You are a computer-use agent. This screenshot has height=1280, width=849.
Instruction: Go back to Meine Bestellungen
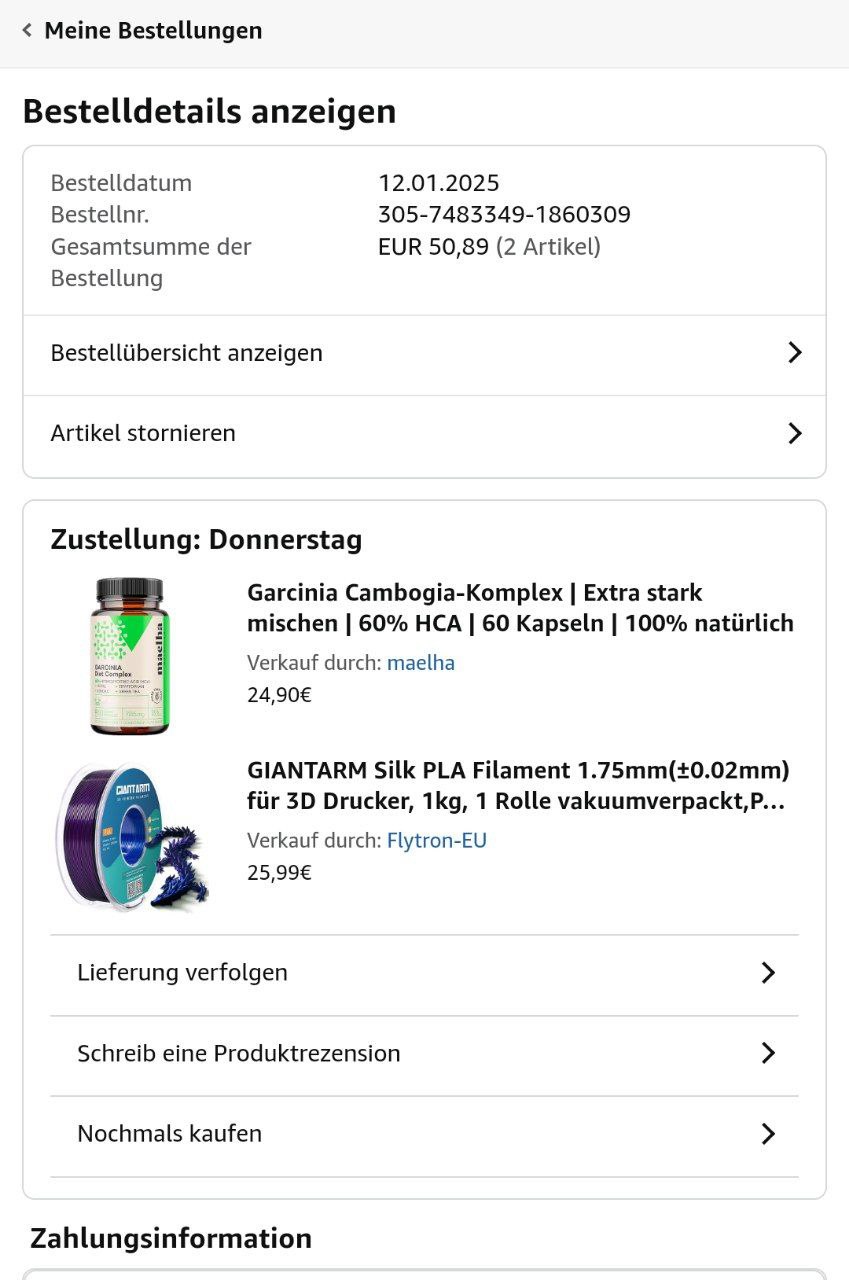click(x=141, y=31)
